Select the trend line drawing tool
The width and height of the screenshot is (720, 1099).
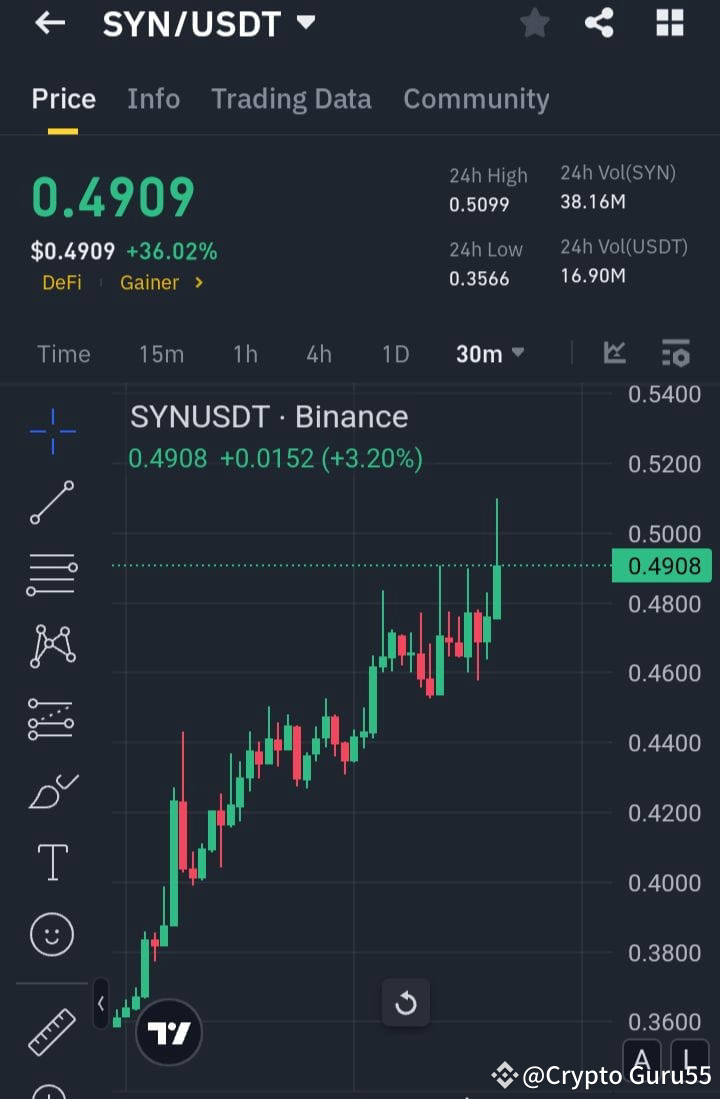click(50, 504)
